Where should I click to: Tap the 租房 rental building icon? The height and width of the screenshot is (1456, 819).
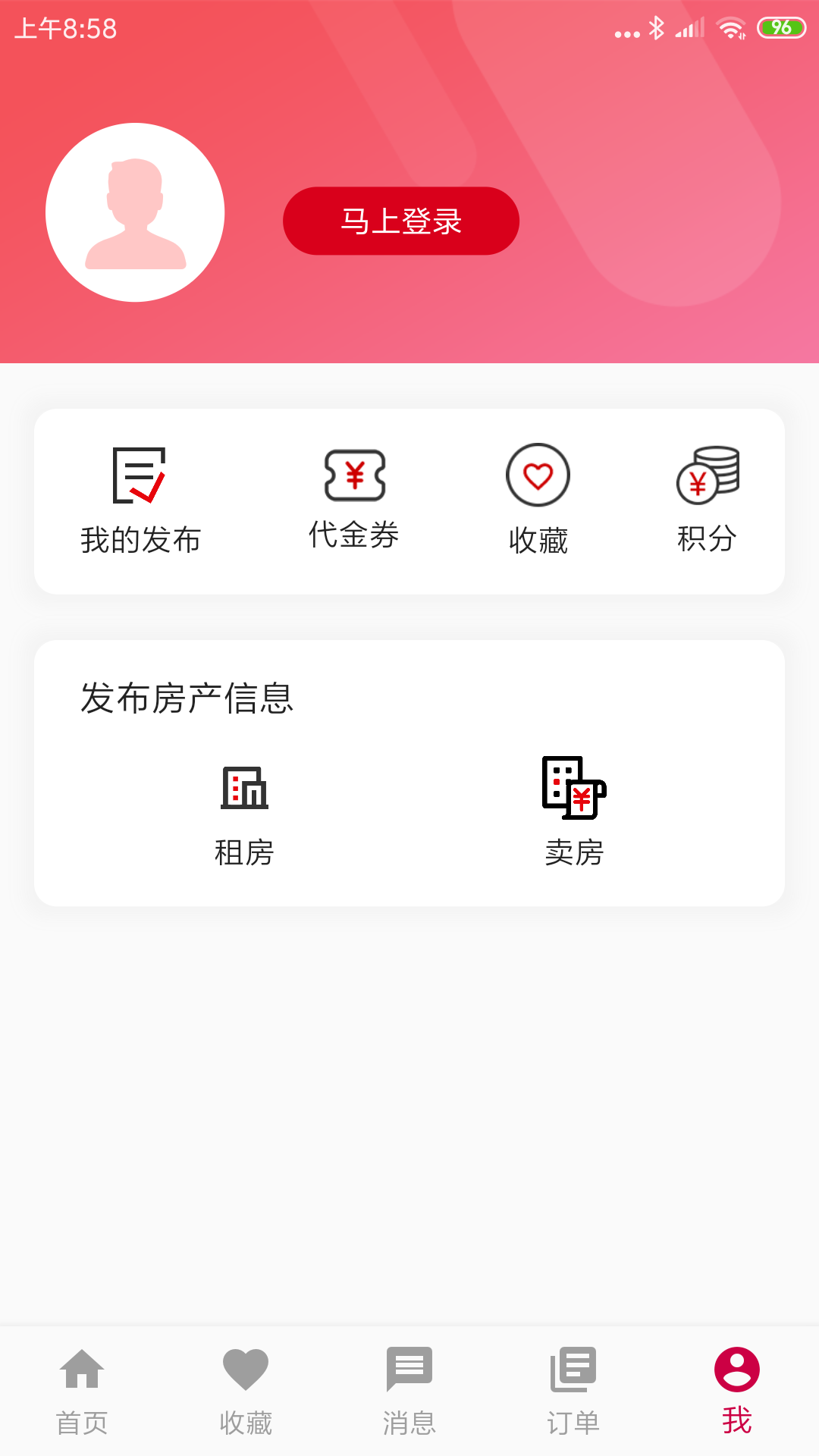tap(244, 789)
